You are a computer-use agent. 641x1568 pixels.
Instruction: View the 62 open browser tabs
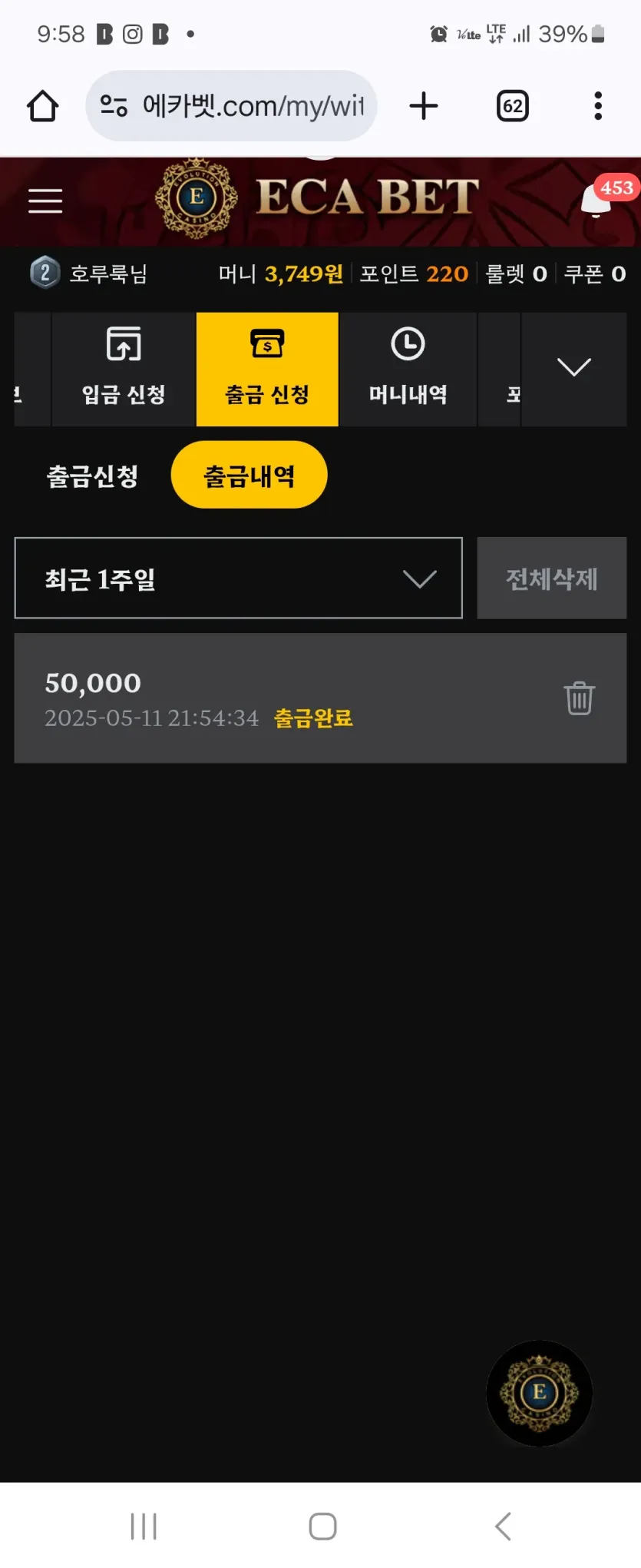(512, 106)
